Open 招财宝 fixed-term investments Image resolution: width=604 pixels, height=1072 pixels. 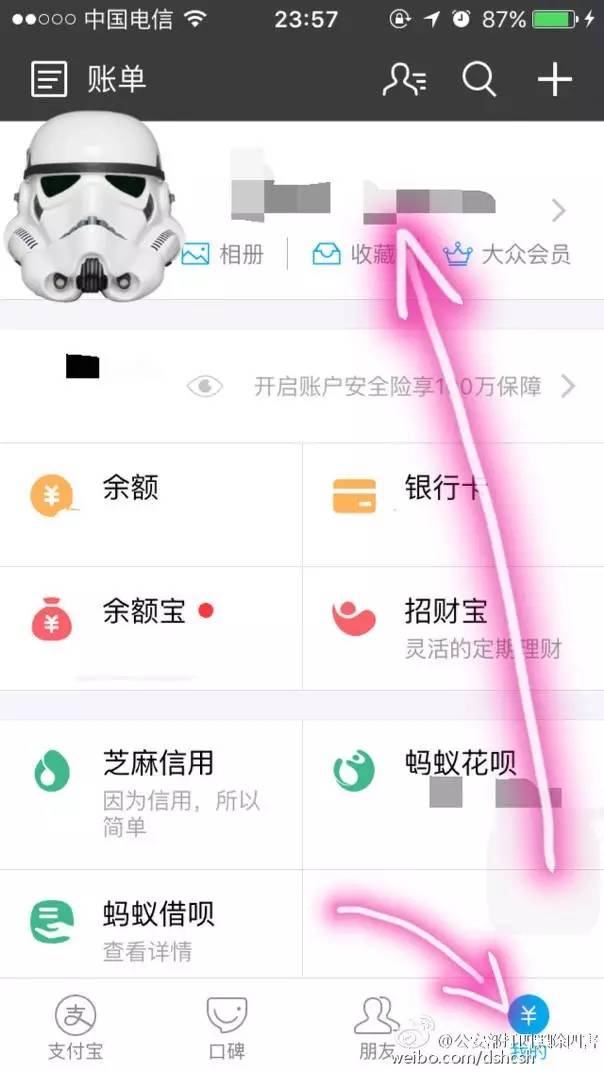[452, 627]
